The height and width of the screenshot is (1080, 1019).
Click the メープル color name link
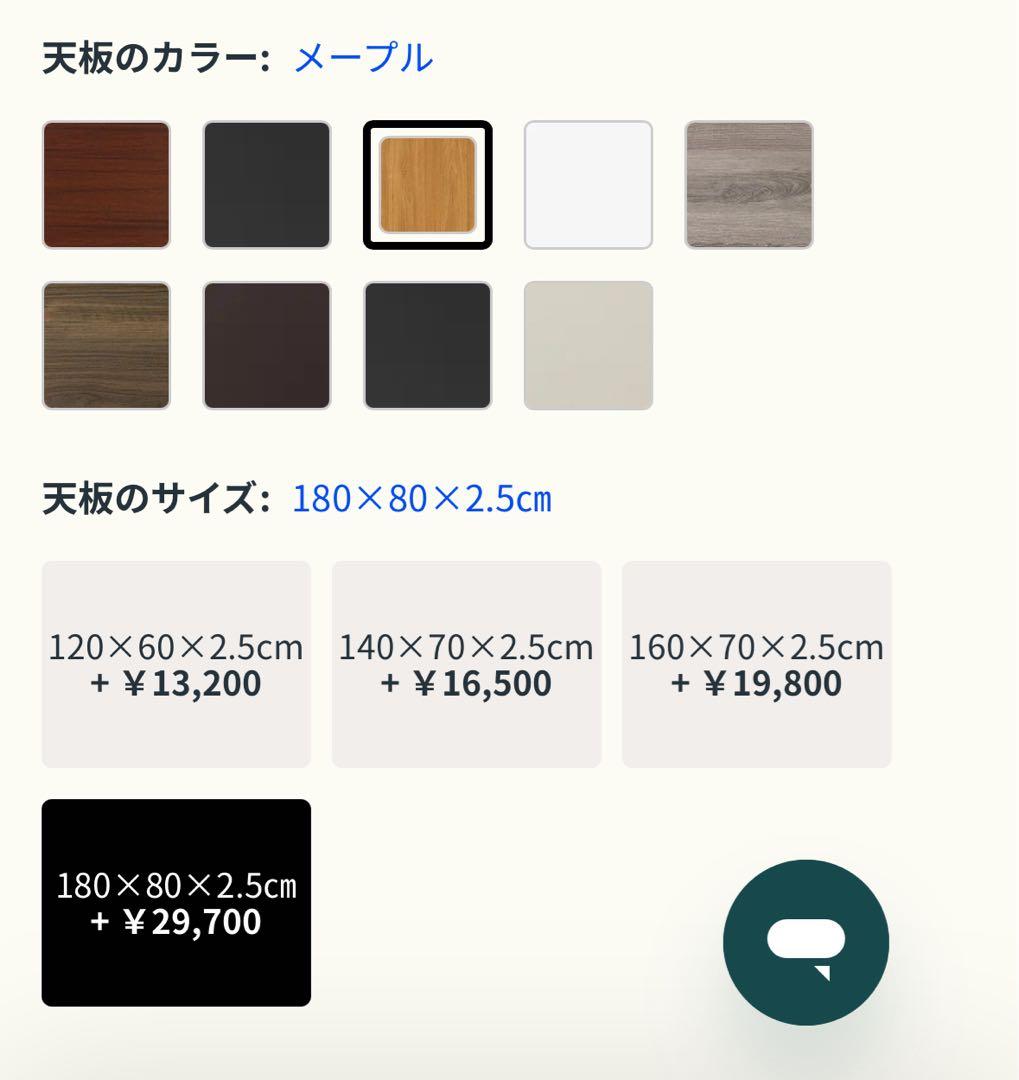pos(361,59)
